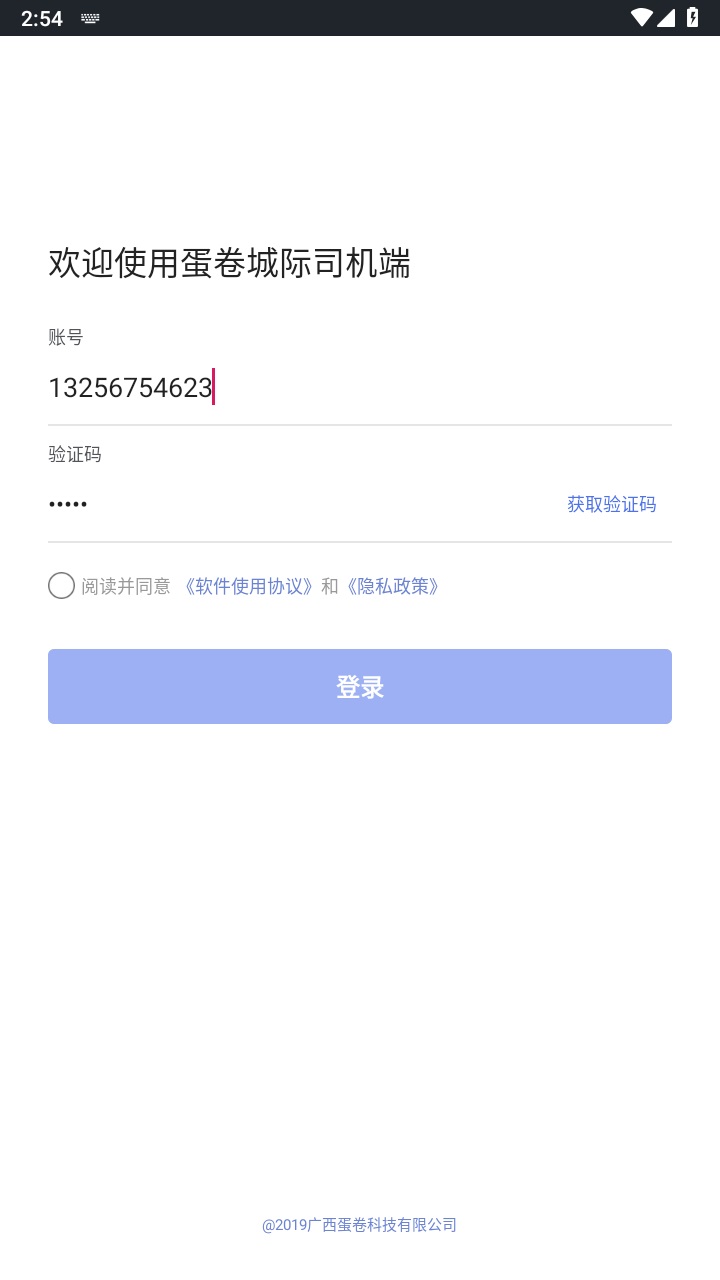
Task: Tap the 验证码 verification code field
Action: coord(300,504)
